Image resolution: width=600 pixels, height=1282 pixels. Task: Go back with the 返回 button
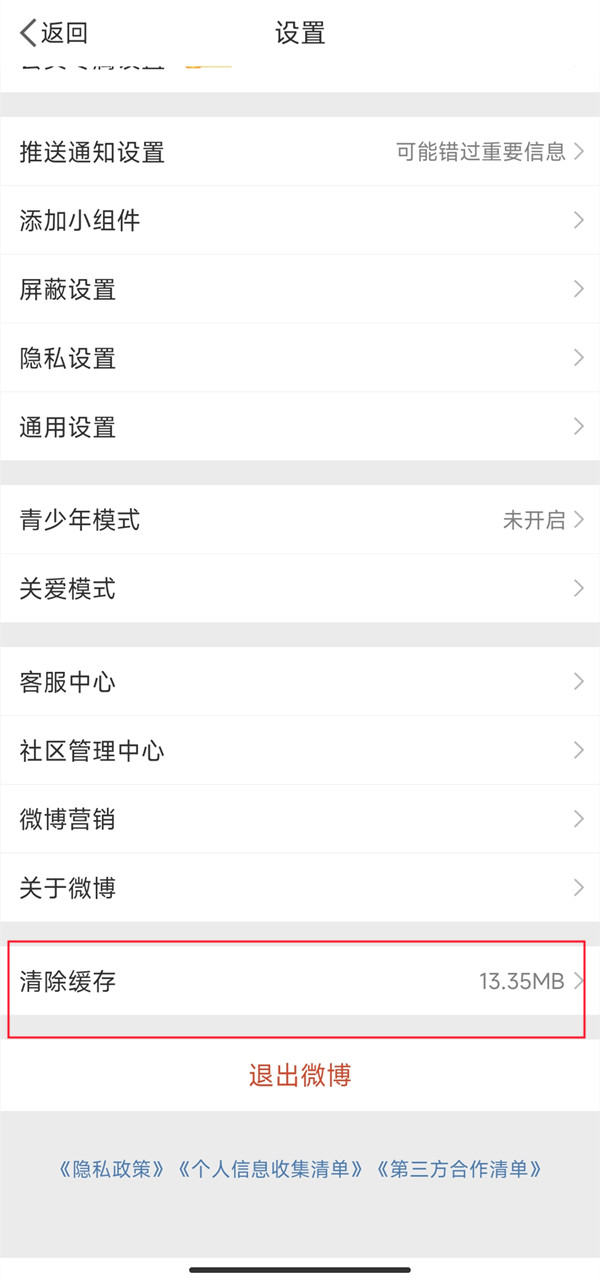[54, 33]
